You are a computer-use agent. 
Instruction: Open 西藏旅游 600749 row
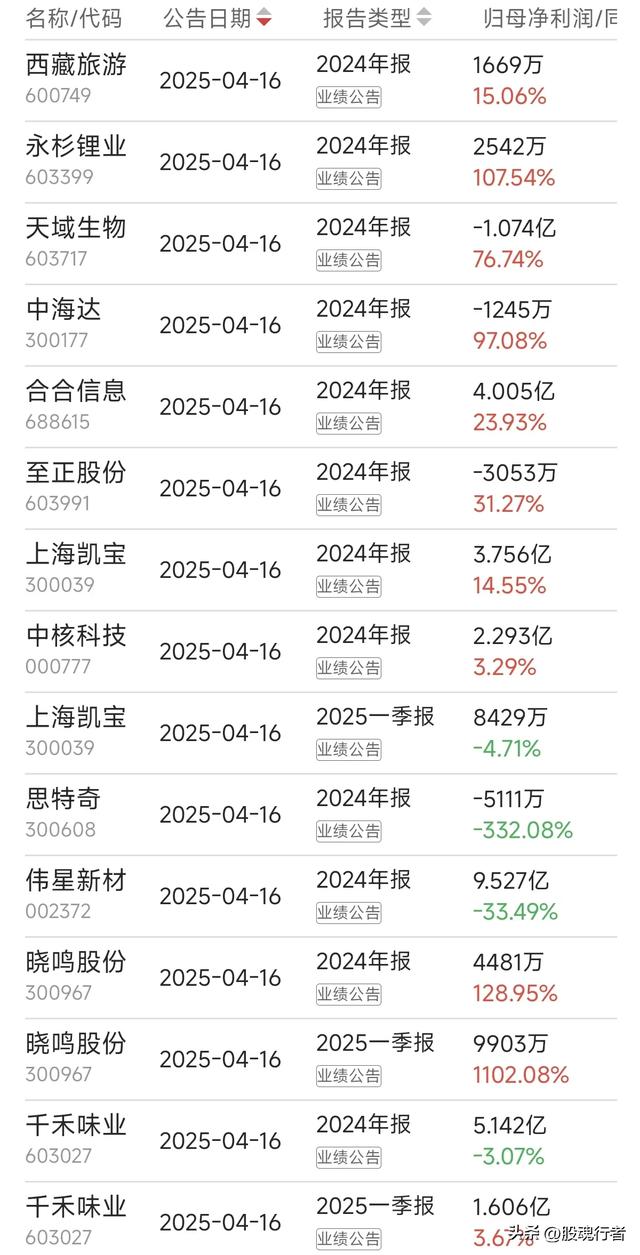click(320, 80)
